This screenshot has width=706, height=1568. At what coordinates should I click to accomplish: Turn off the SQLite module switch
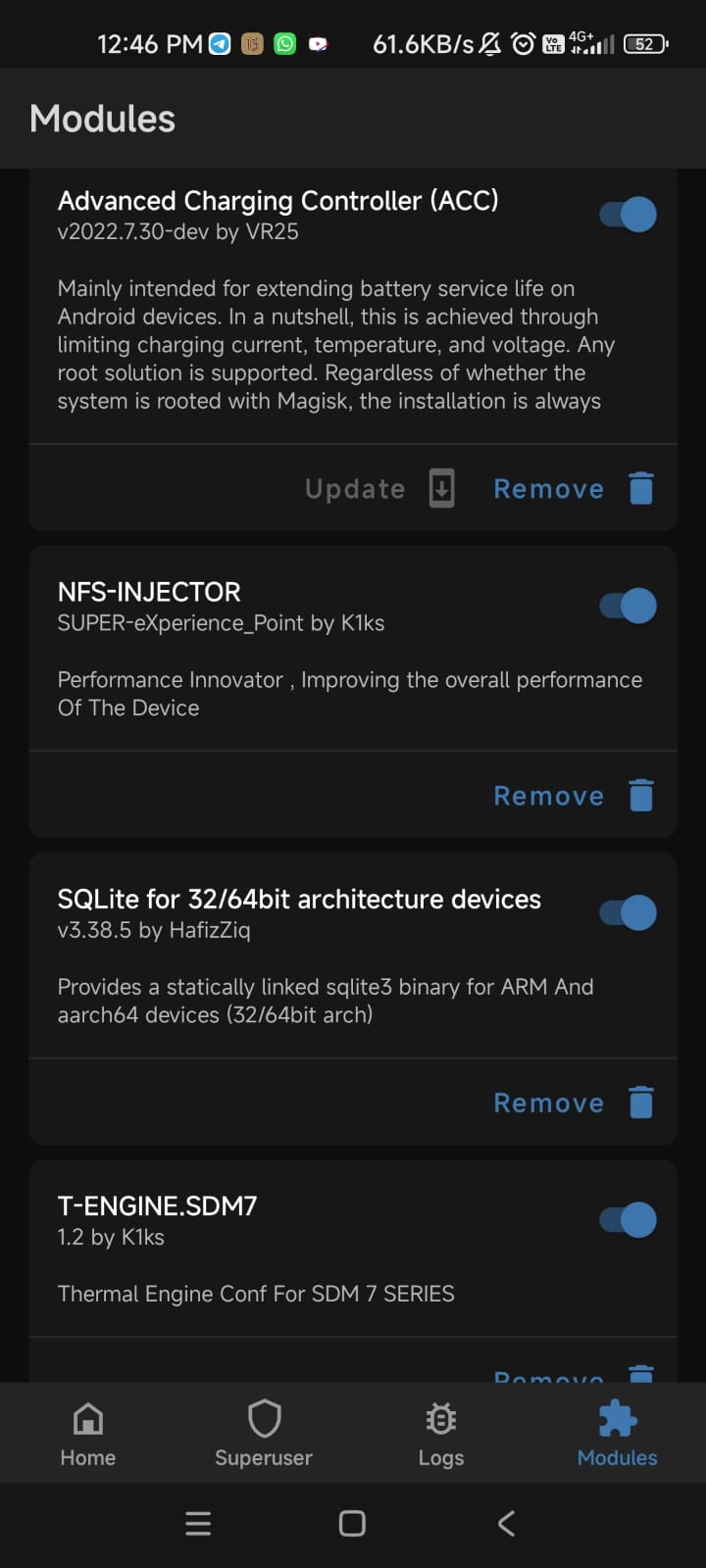(628, 912)
